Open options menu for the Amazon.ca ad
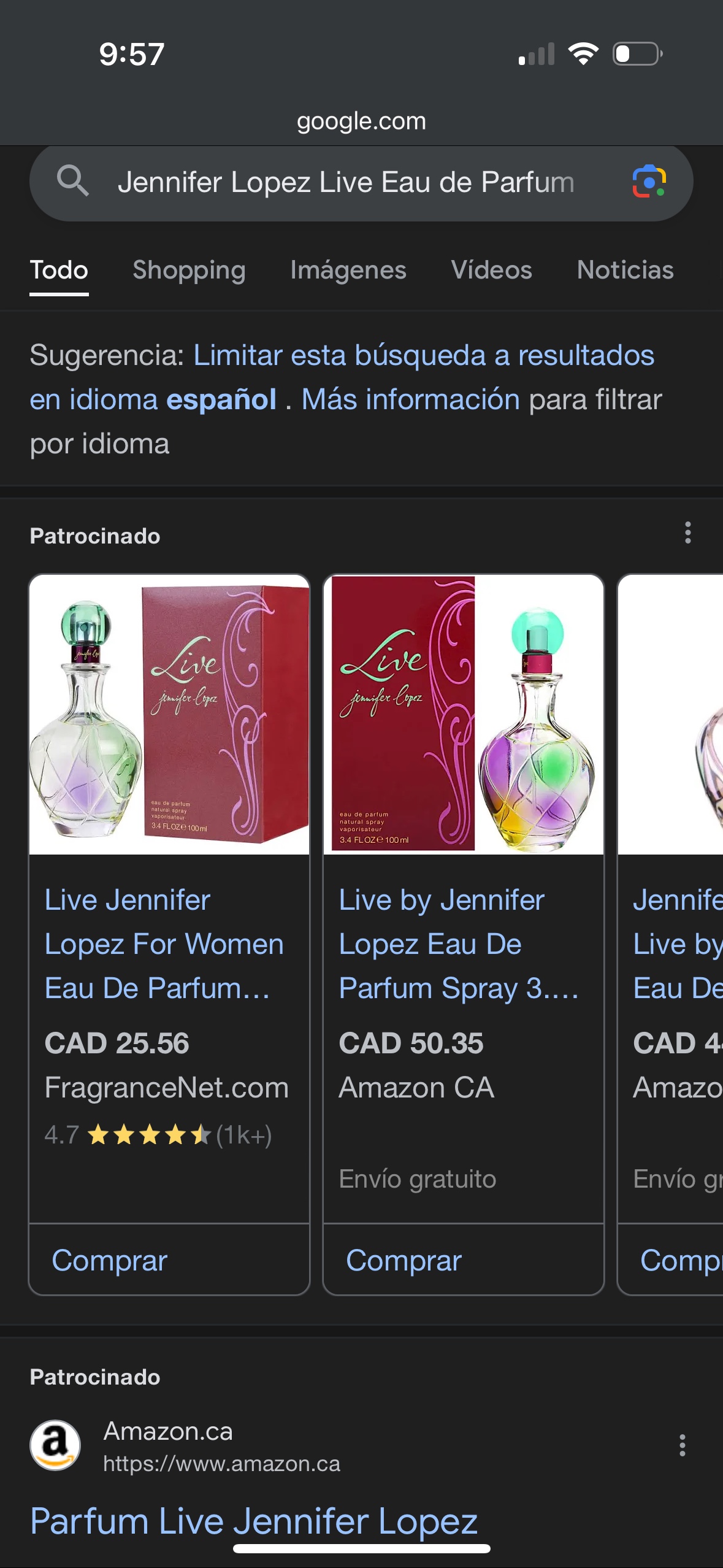Image resolution: width=723 pixels, height=1568 pixels. point(682,1446)
